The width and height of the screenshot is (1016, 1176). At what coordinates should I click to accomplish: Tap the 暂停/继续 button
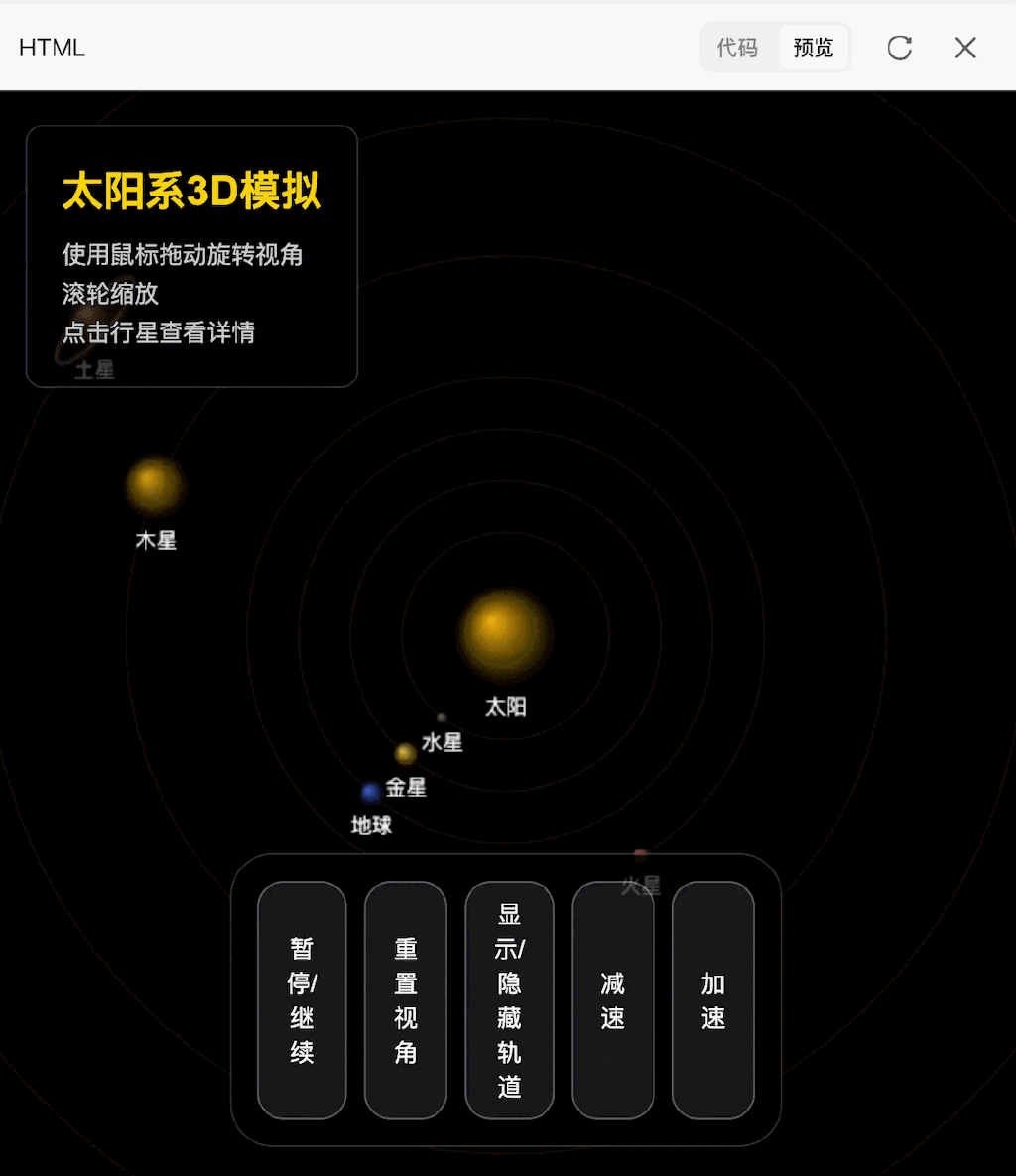tap(302, 1000)
